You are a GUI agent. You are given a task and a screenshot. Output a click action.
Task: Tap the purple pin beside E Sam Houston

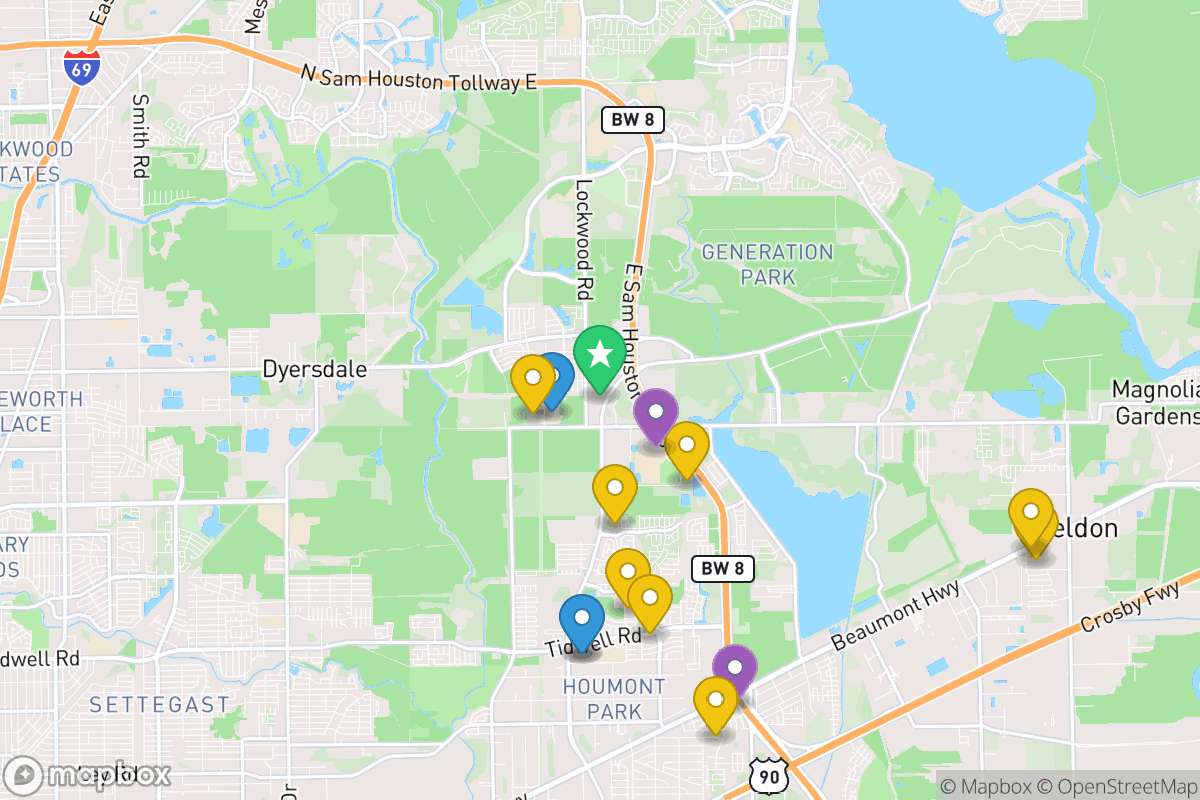(x=656, y=411)
